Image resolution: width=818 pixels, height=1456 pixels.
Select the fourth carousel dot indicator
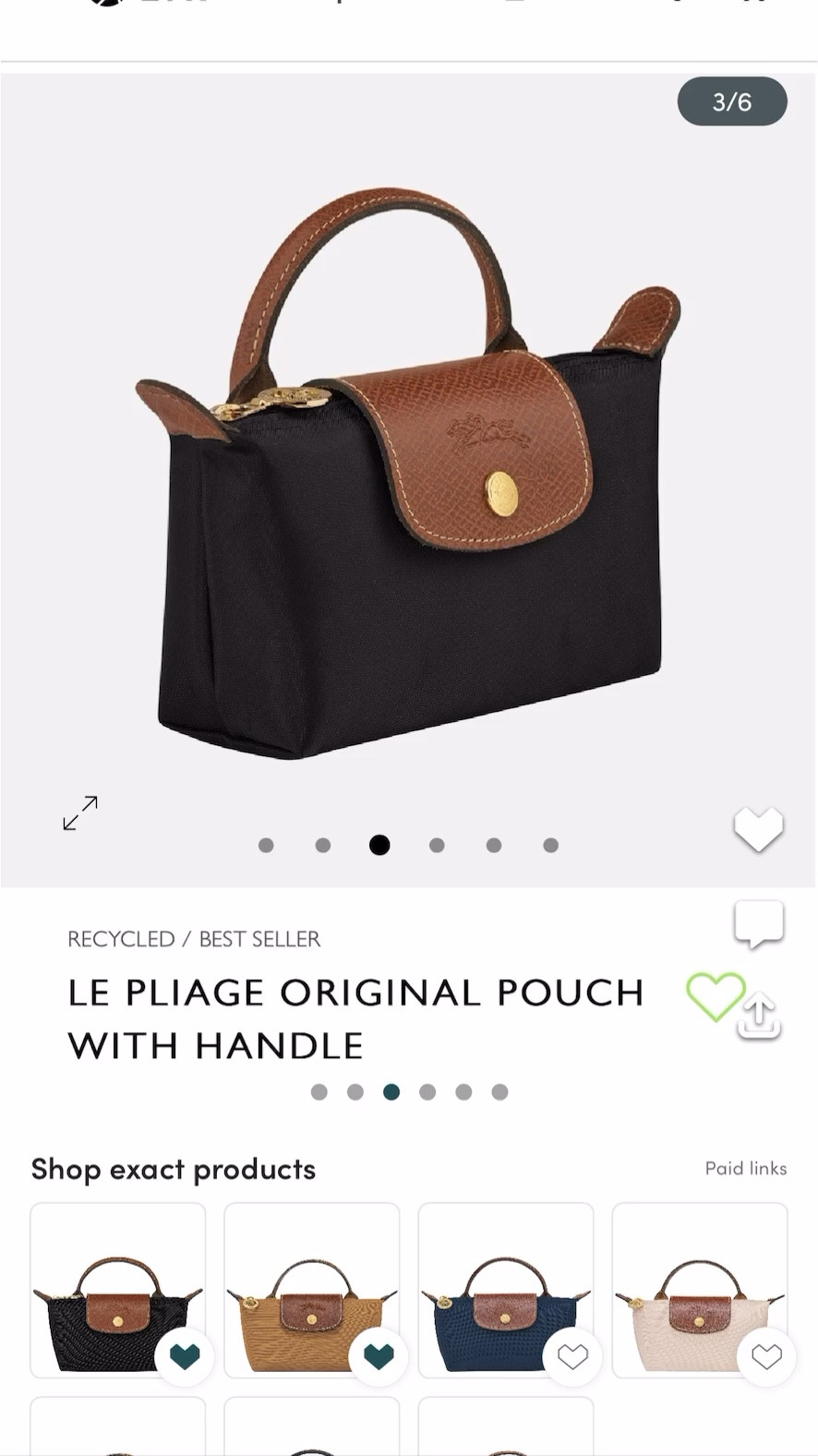437,844
